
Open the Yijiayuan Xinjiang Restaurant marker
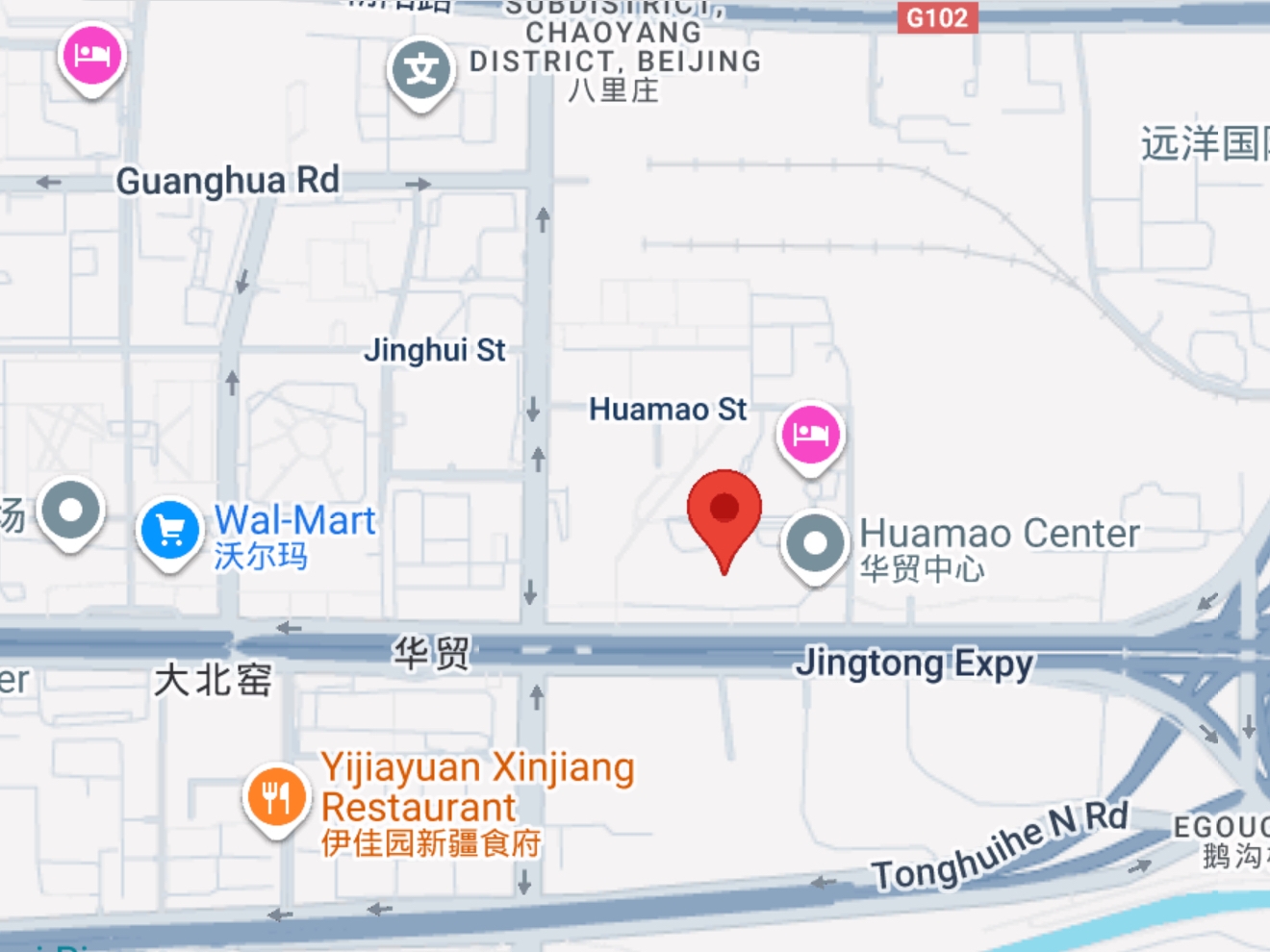pos(276,797)
